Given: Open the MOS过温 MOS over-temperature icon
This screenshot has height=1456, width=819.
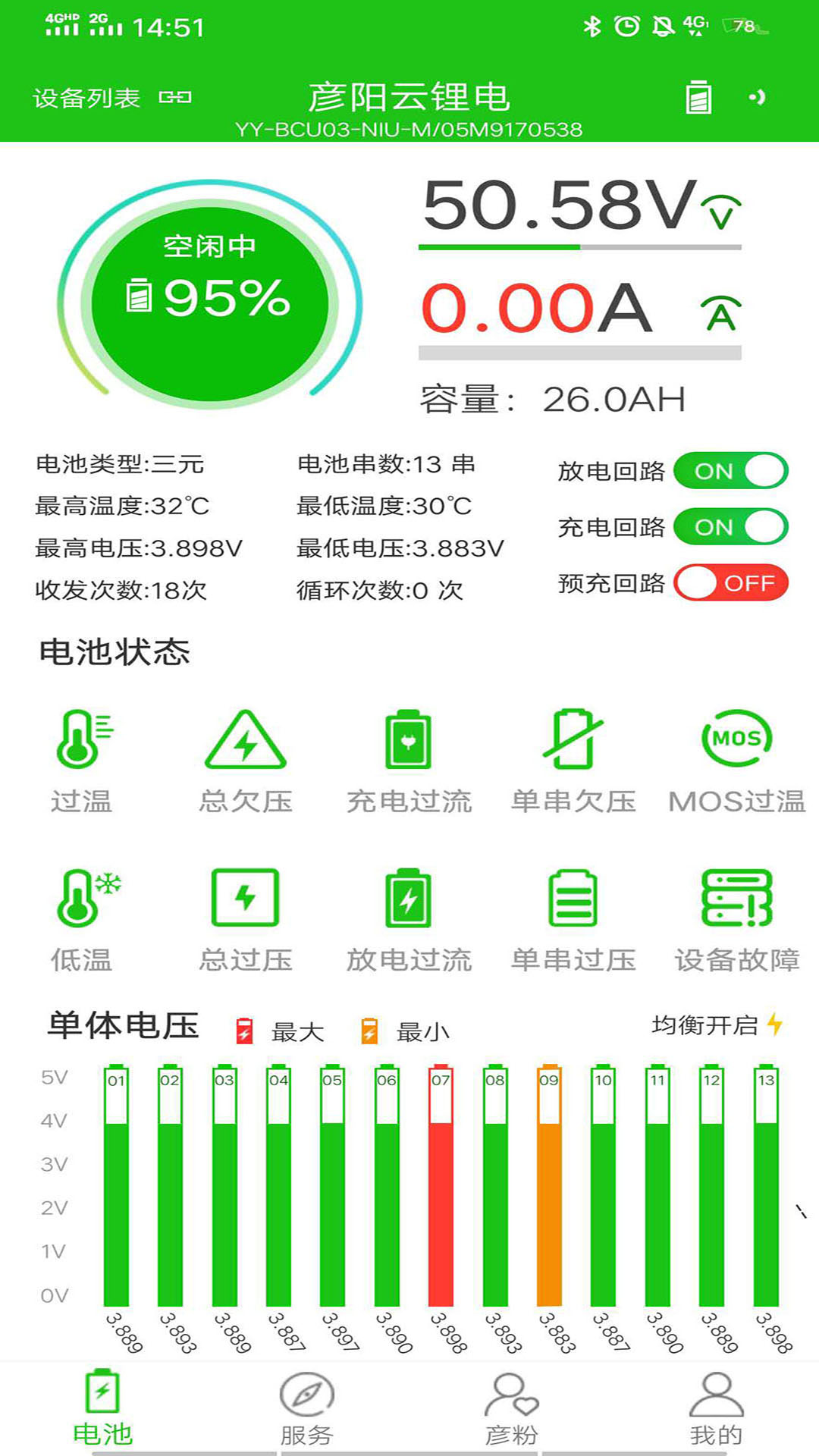Looking at the screenshot, I should tap(736, 739).
